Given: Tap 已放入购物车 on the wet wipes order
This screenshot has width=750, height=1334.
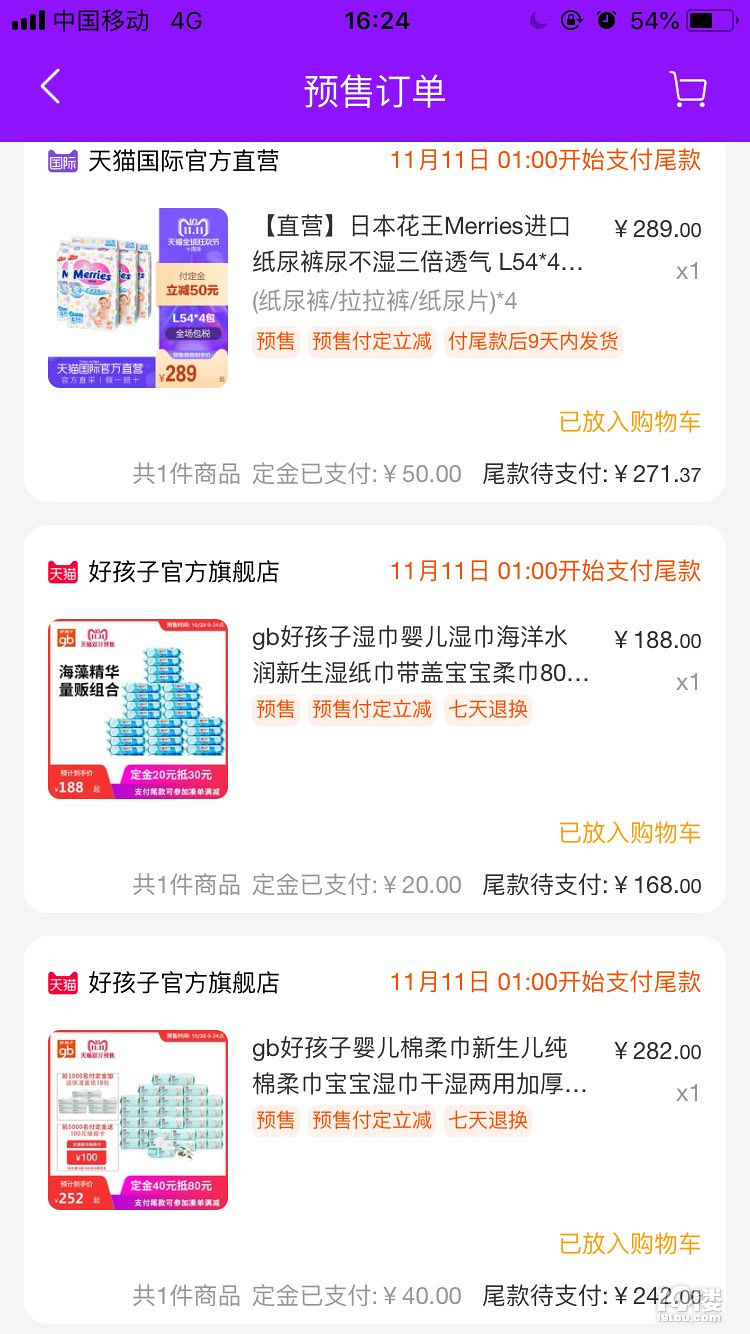Looking at the screenshot, I should click(x=630, y=832).
